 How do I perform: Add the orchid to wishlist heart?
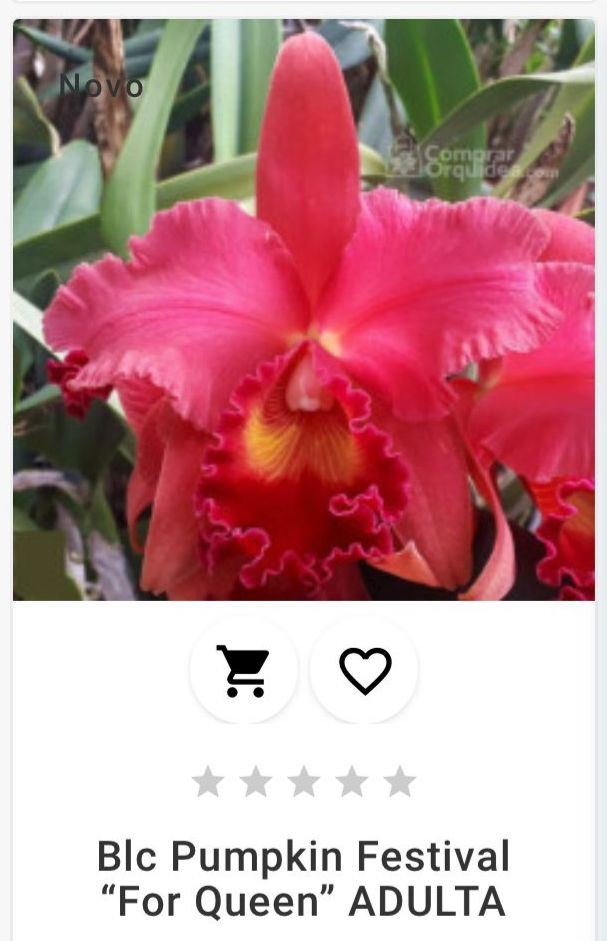click(x=364, y=670)
